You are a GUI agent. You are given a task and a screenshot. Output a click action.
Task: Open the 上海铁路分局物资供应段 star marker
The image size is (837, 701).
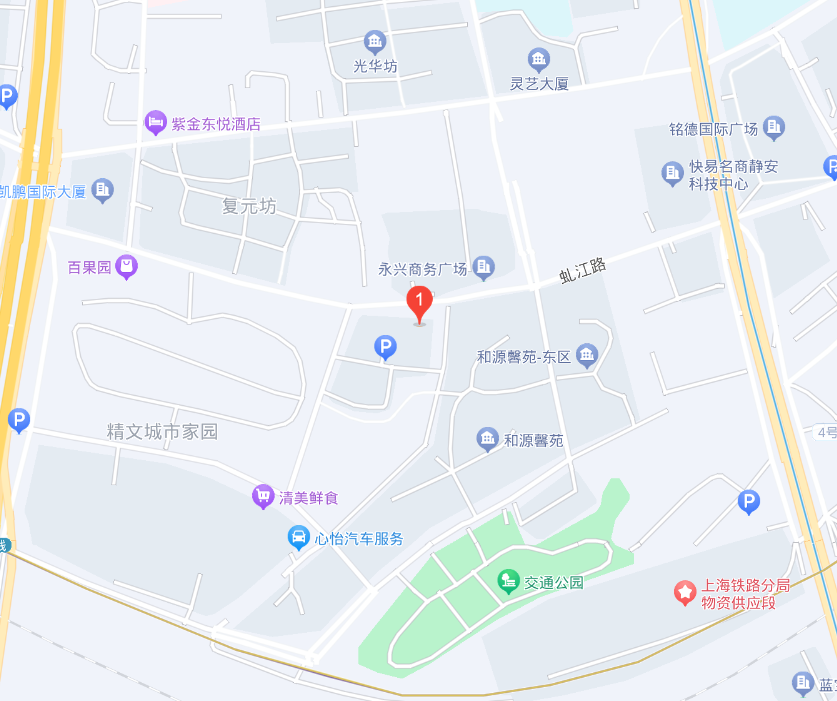click(684, 593)
